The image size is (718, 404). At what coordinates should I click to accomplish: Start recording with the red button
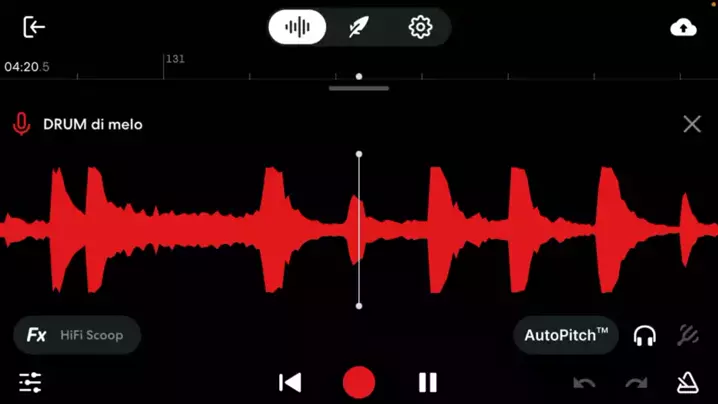359,382
